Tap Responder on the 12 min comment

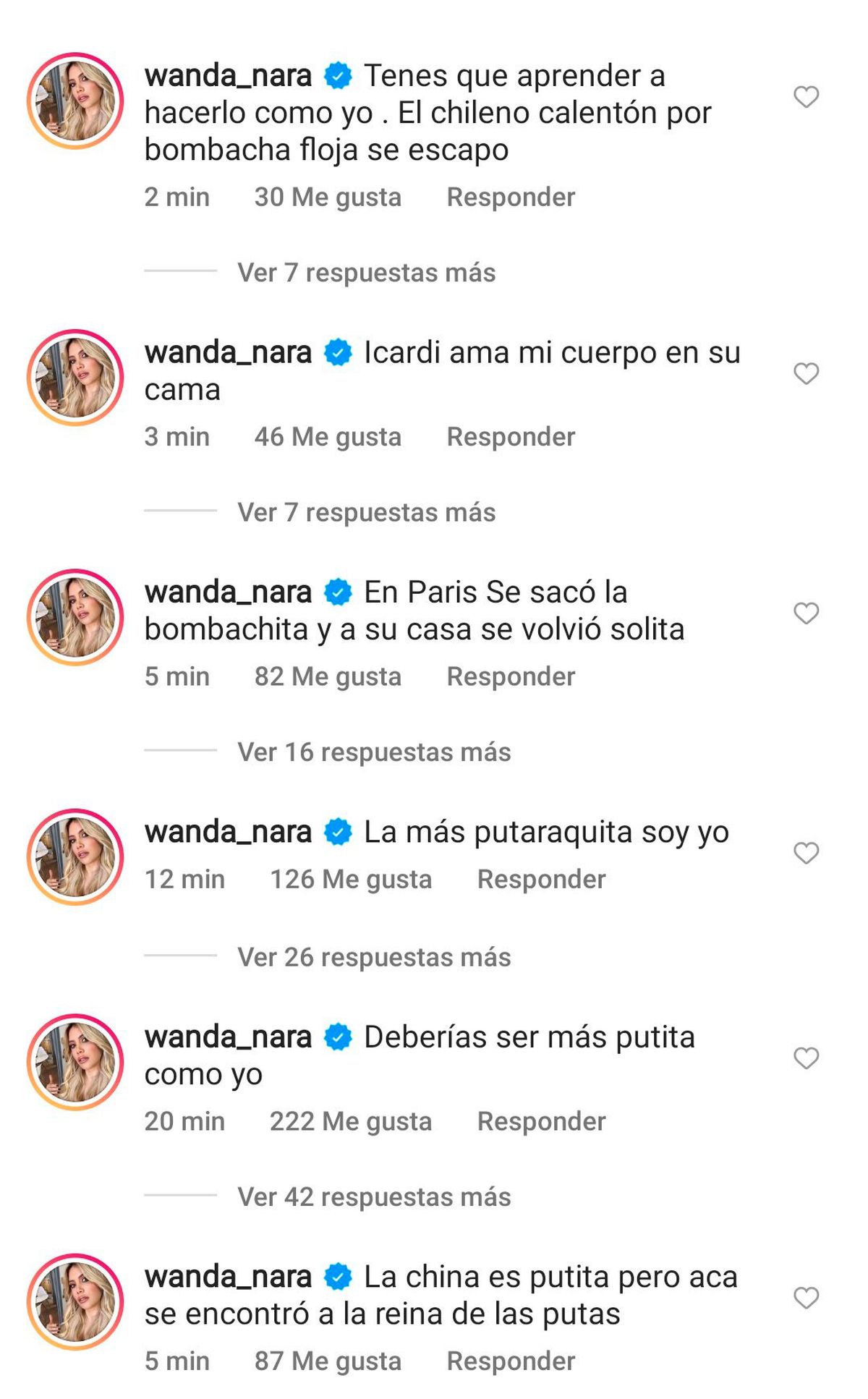(541, 879)
